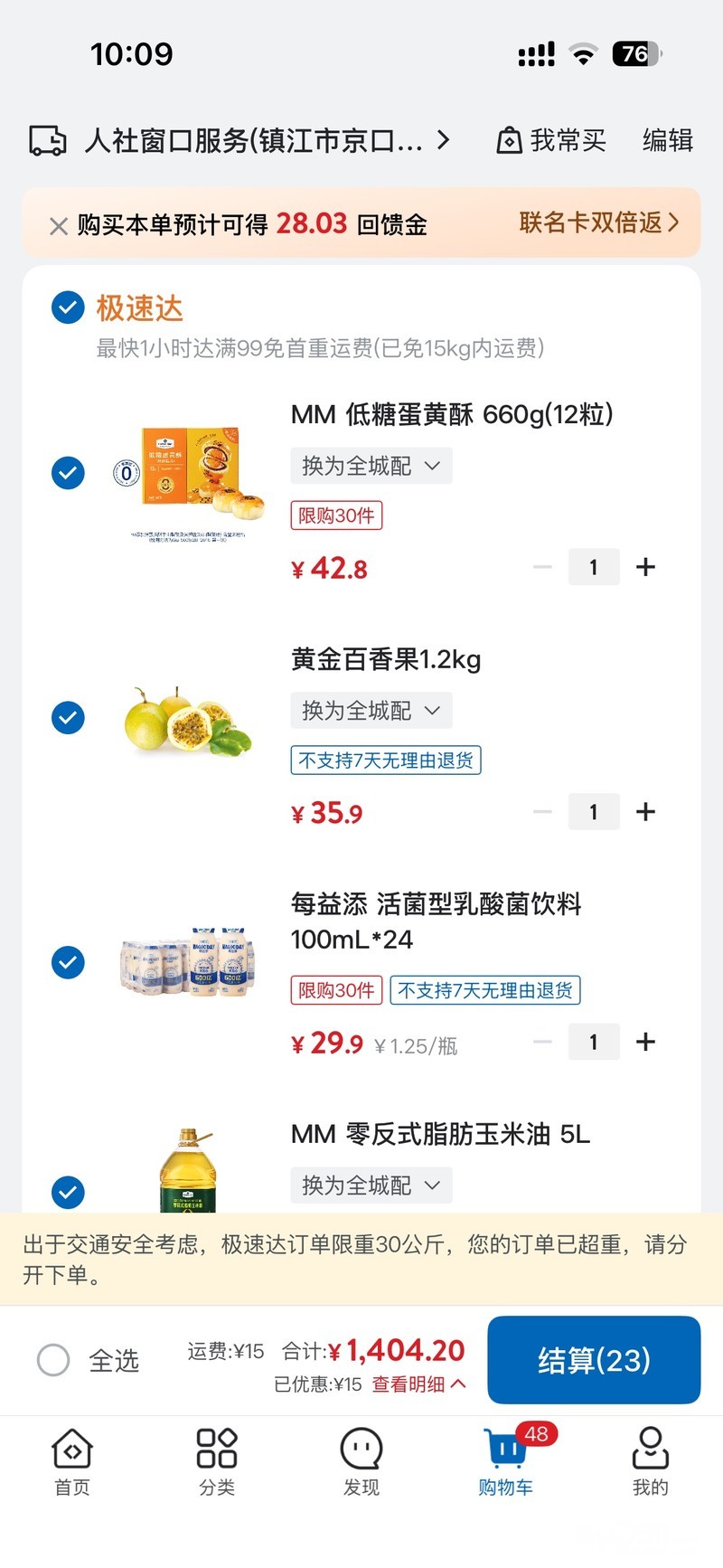Open 我常买 frequently bought list

click(x=551, y=141)
